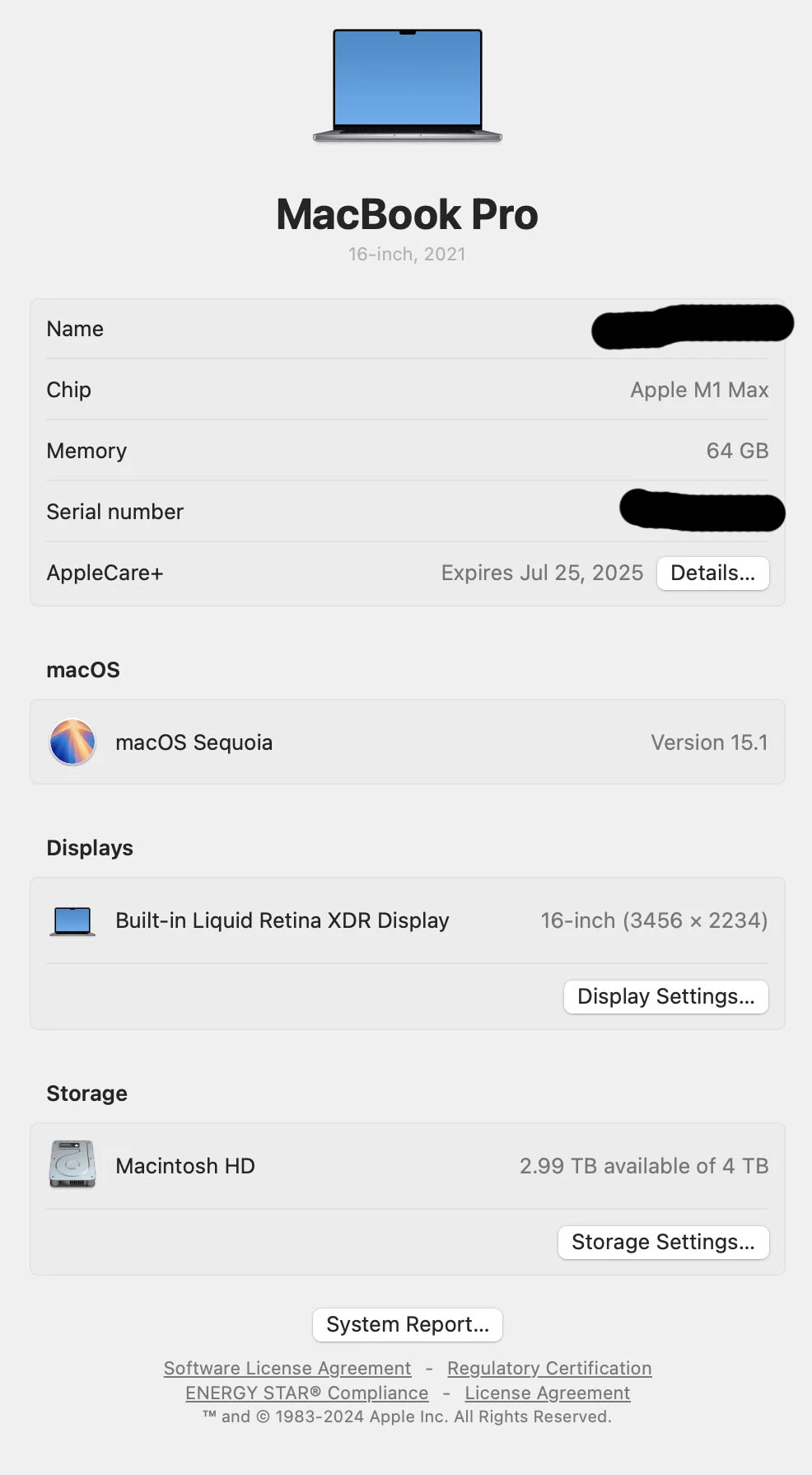Open Storage Settings
The width and height of the screenshot is (812, 1475).
pyautogui.click(x=663, y=1243)
